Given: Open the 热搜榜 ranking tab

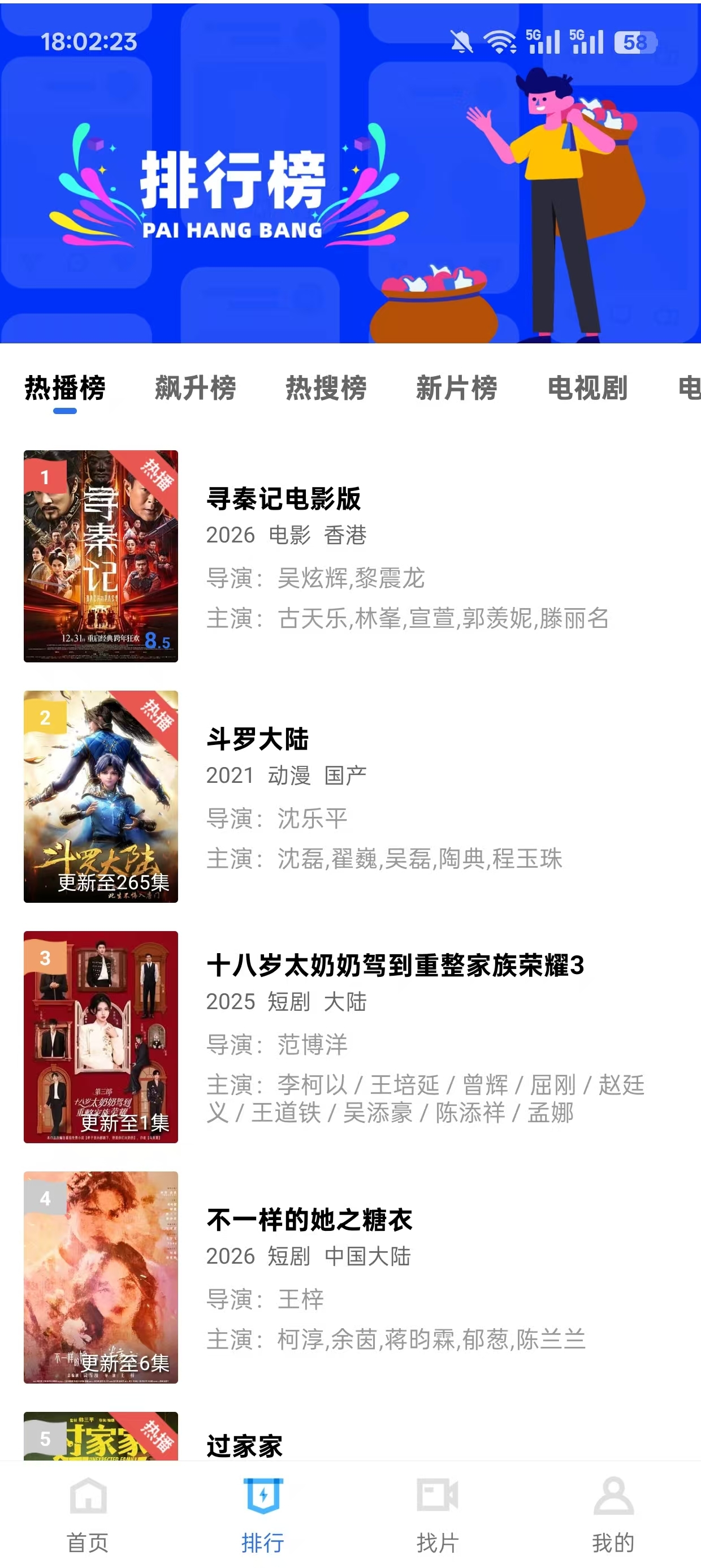Looking at the screenshot, I should (x=326, y=389).
